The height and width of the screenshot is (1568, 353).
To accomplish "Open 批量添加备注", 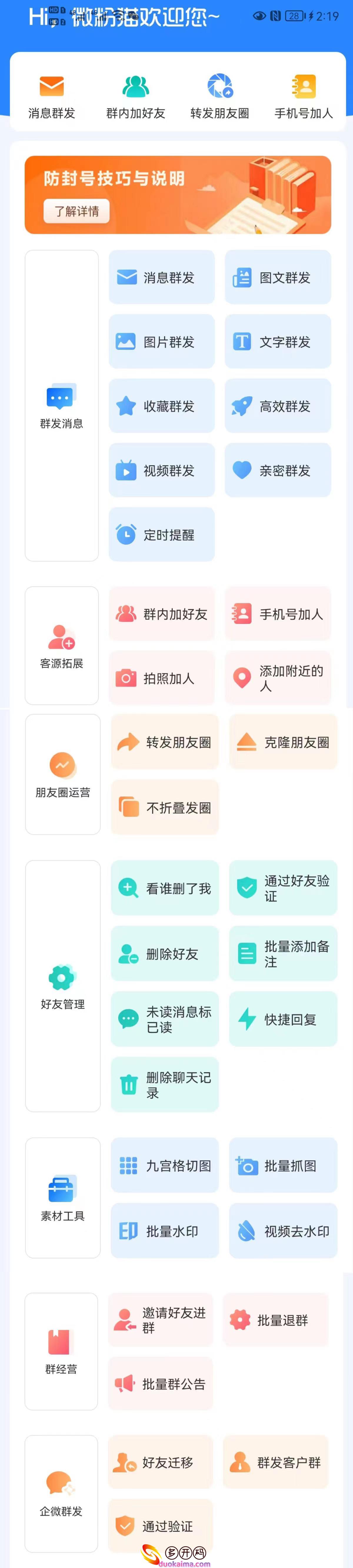I will [x=283, y=953].
